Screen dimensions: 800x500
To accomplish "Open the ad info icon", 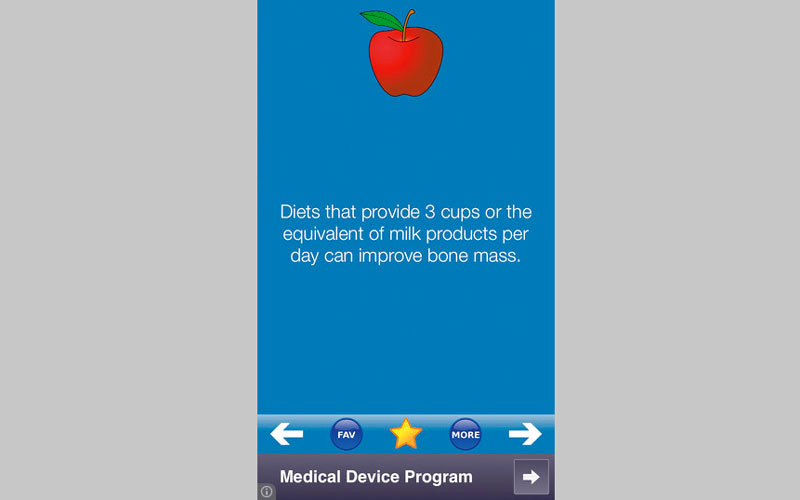I will (267, 492).
